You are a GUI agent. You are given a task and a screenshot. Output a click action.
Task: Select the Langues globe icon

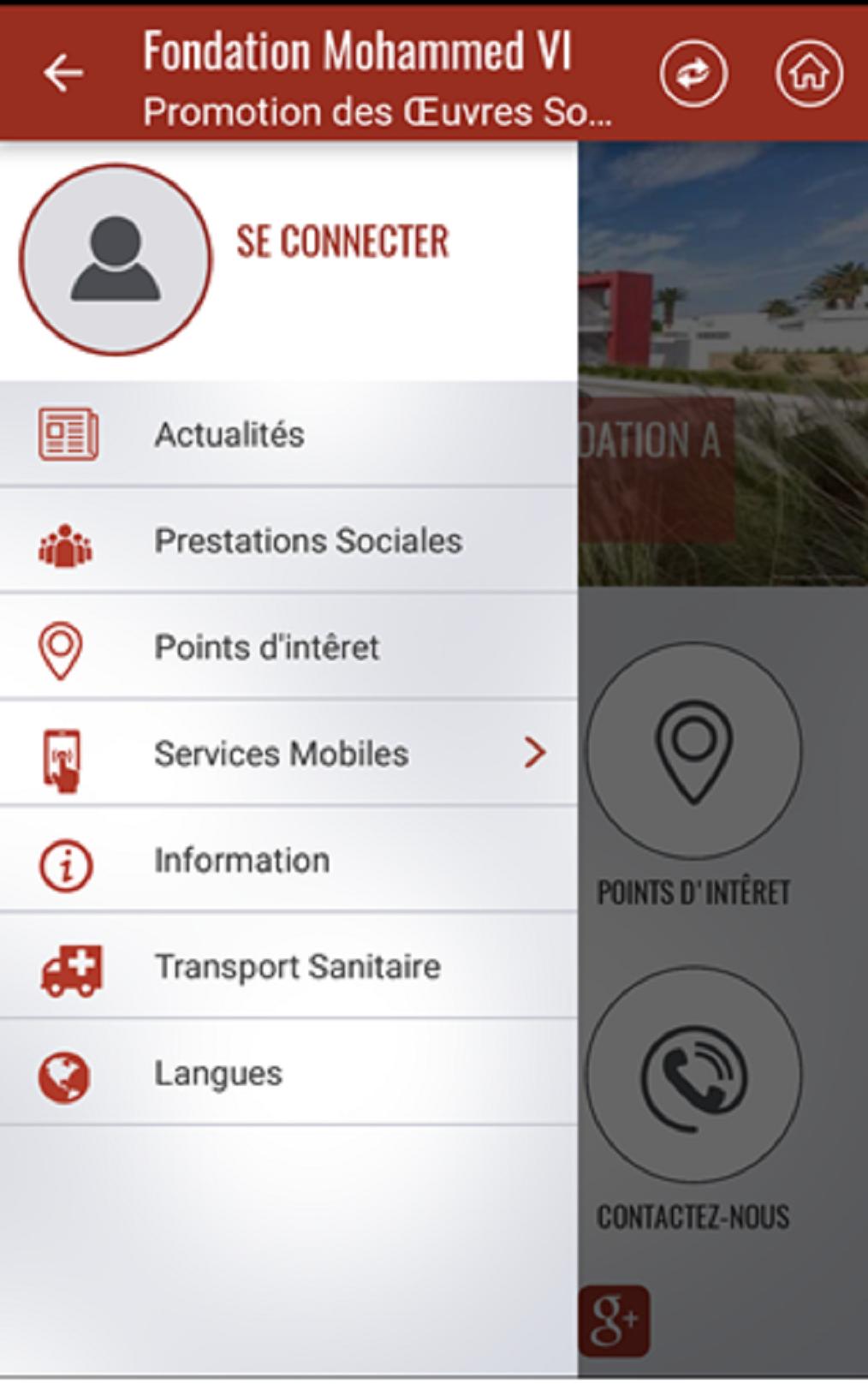[63, 1071]
